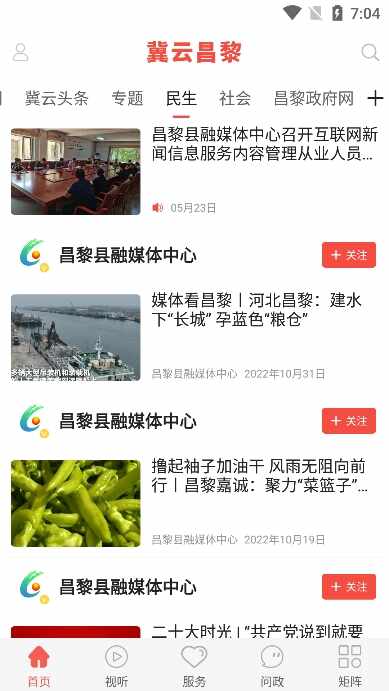Switch to the 矩阵 tab
The height and width of the screenshot is (691, 389).
click(x=350, y=665)
